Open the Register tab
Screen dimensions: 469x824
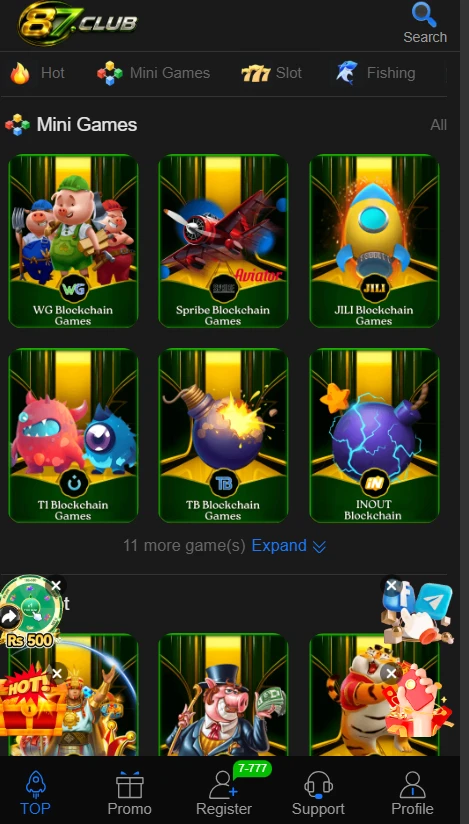click(x=224, y=794)
